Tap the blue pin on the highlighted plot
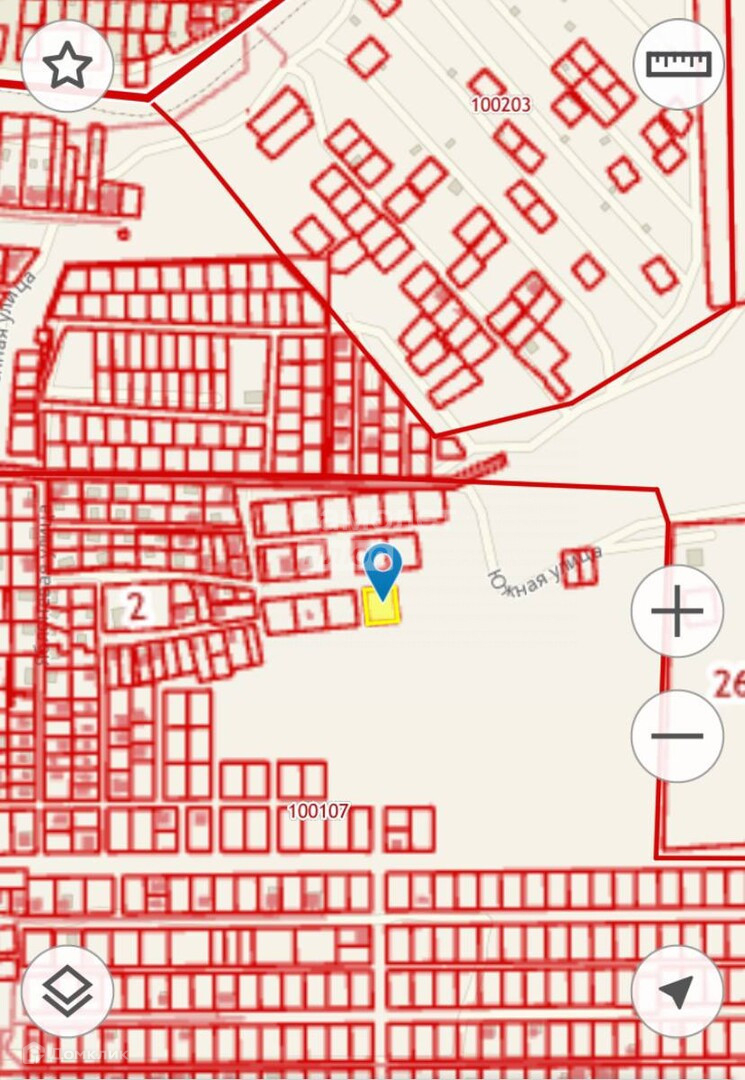745x1080 pixels. (x=382, y=568)
